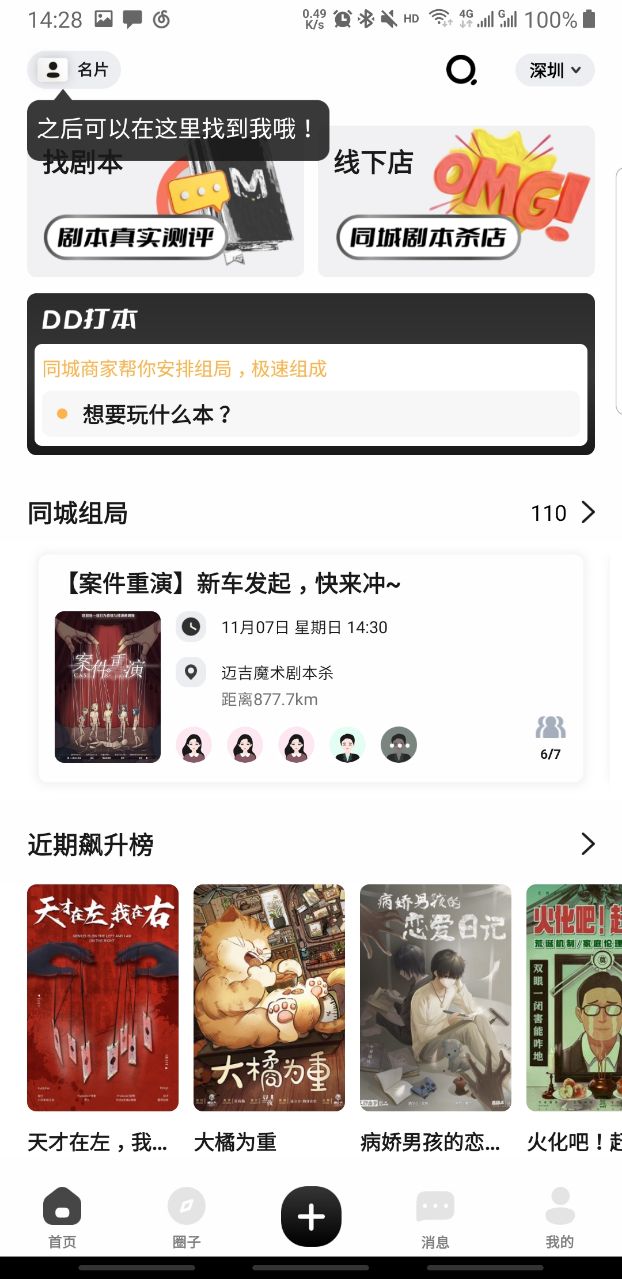Switch to the 我的 tab
Image resolution: width=622 pixels, height=1279 pixels.
click(x=560, y=1218)
